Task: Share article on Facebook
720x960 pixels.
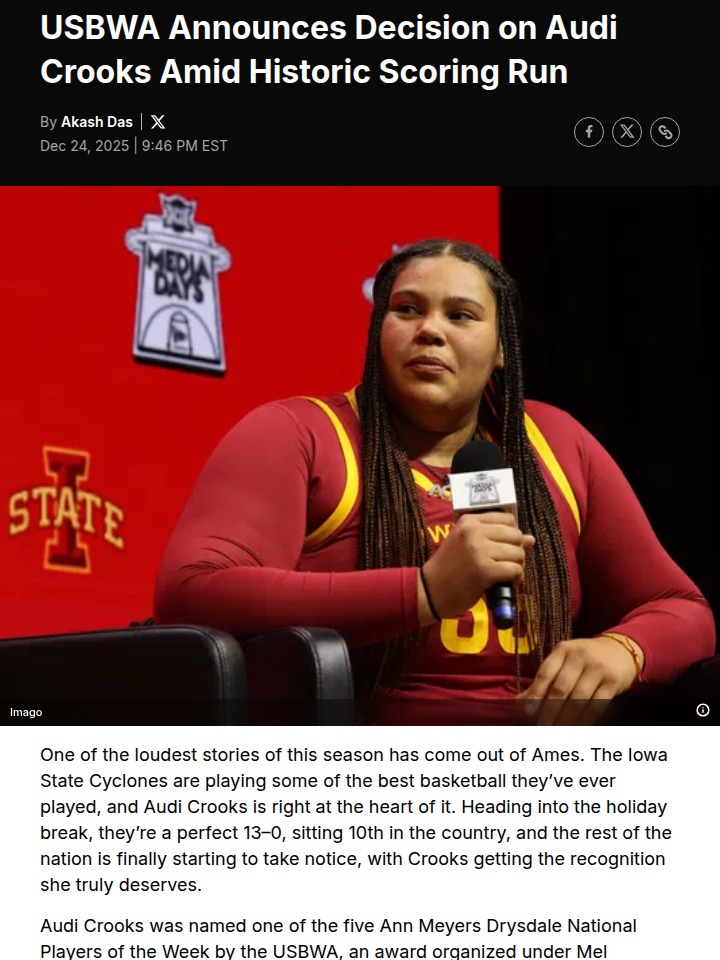Action: pos(588,132)
